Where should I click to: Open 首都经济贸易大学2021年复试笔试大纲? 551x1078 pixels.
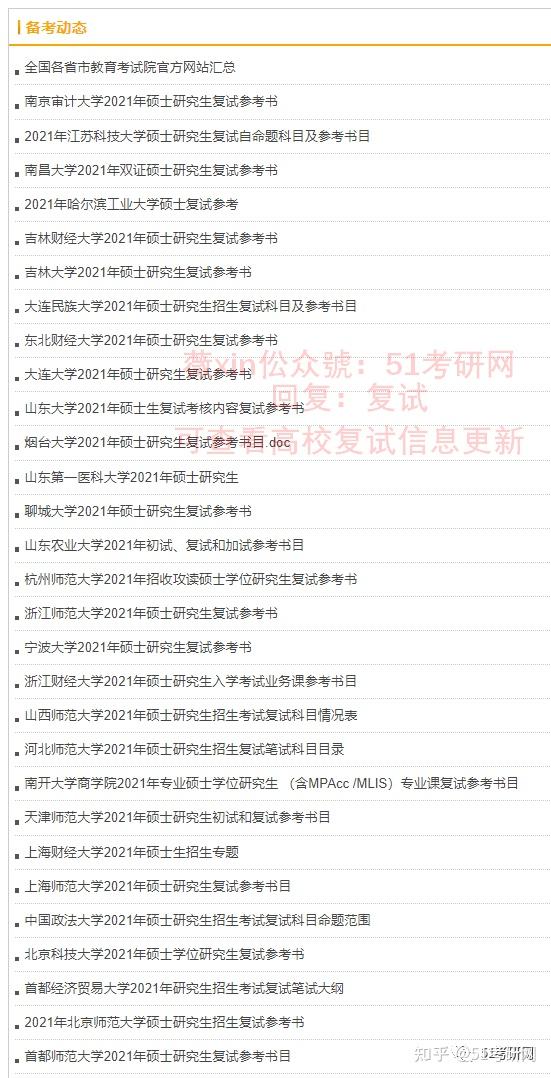(184, 989)
